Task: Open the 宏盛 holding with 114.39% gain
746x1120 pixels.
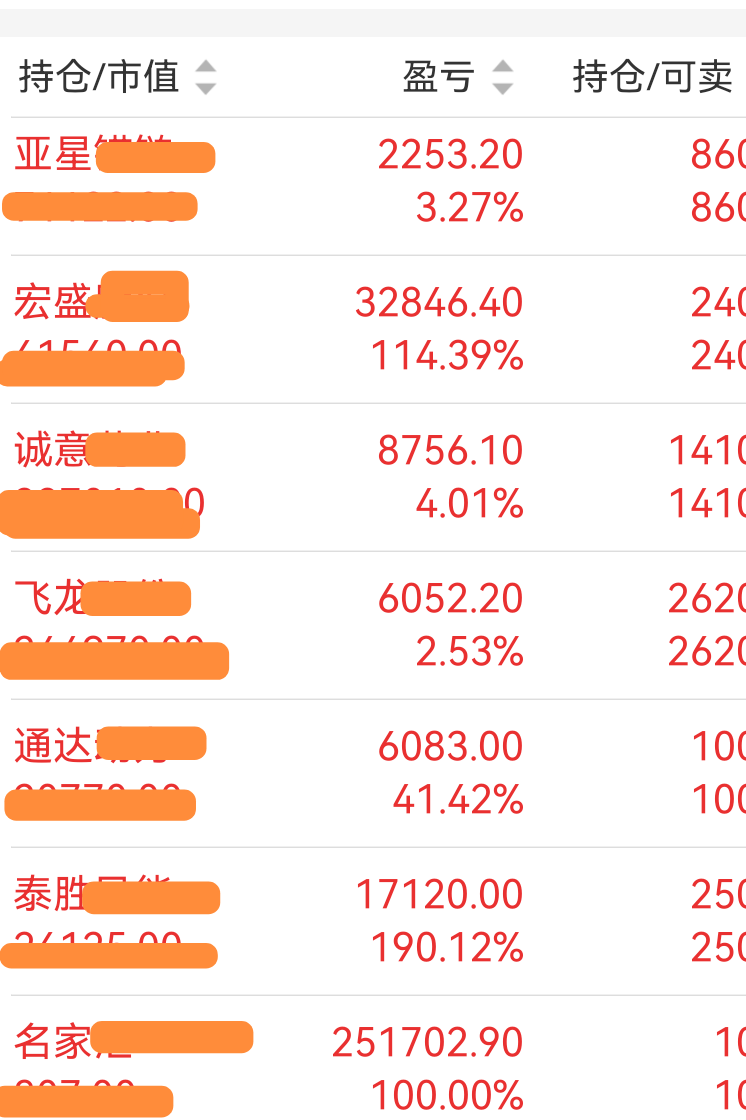Action: [x=373, y=329]
